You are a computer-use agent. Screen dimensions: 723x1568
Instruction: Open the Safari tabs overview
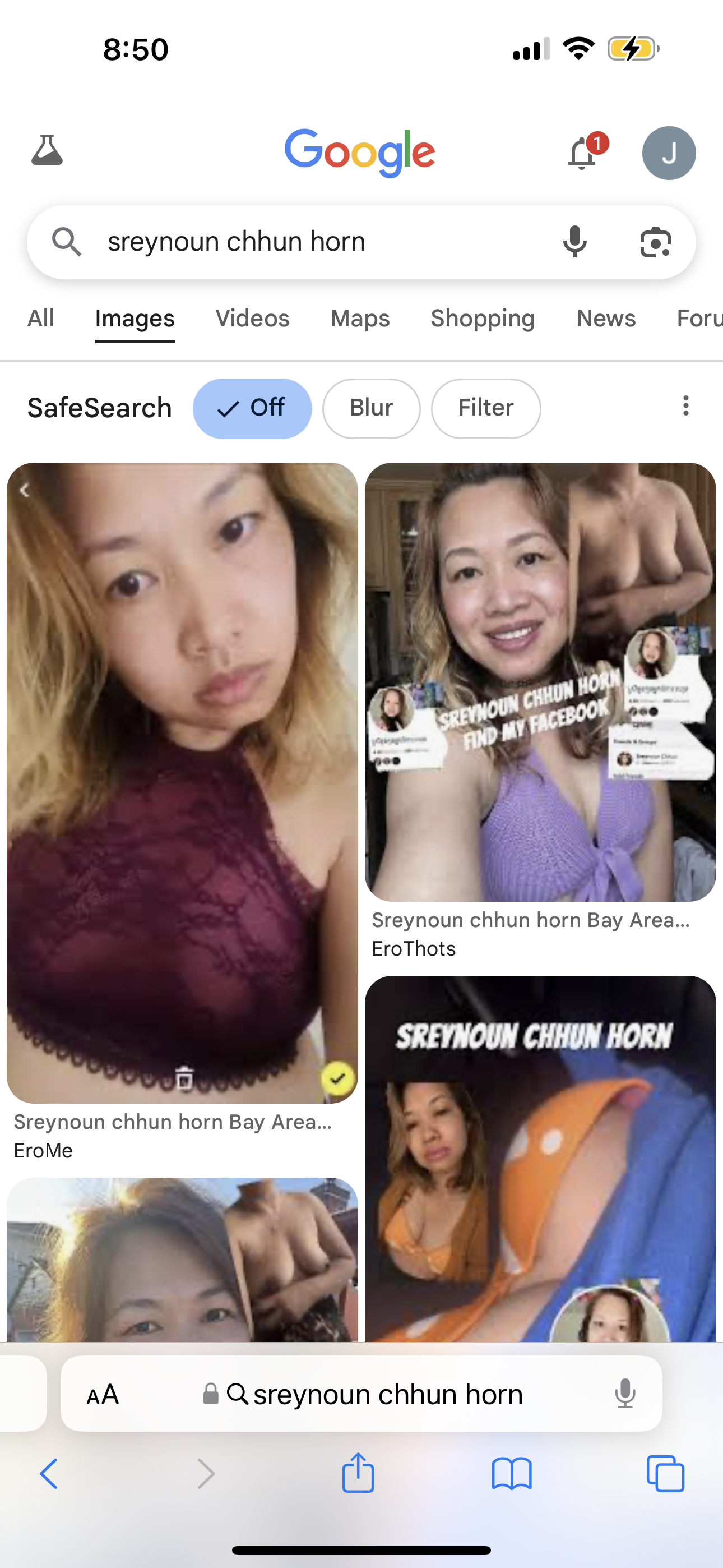coord(665,1474)
